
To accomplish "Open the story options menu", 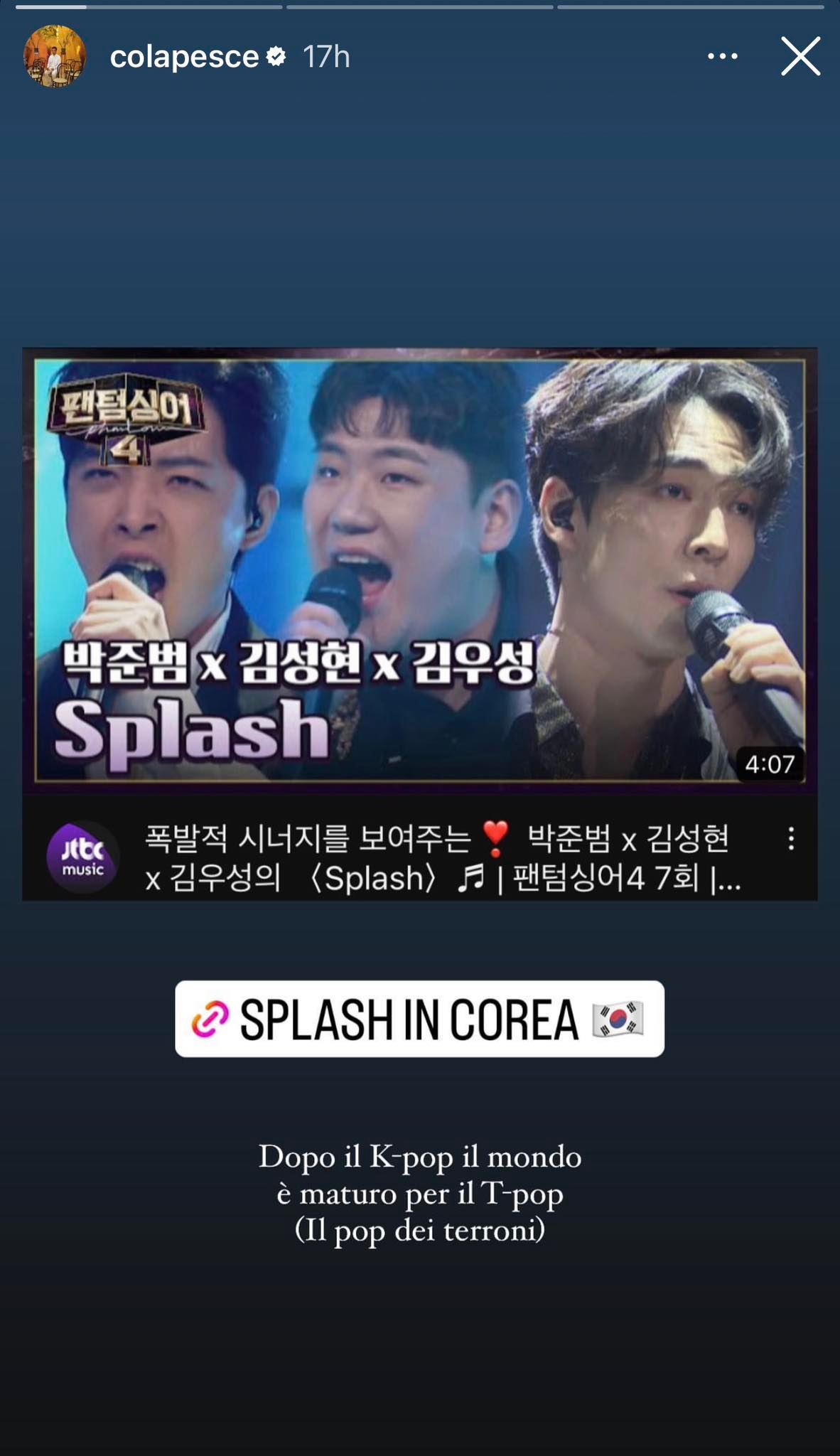I will click(x=722, y=56).
